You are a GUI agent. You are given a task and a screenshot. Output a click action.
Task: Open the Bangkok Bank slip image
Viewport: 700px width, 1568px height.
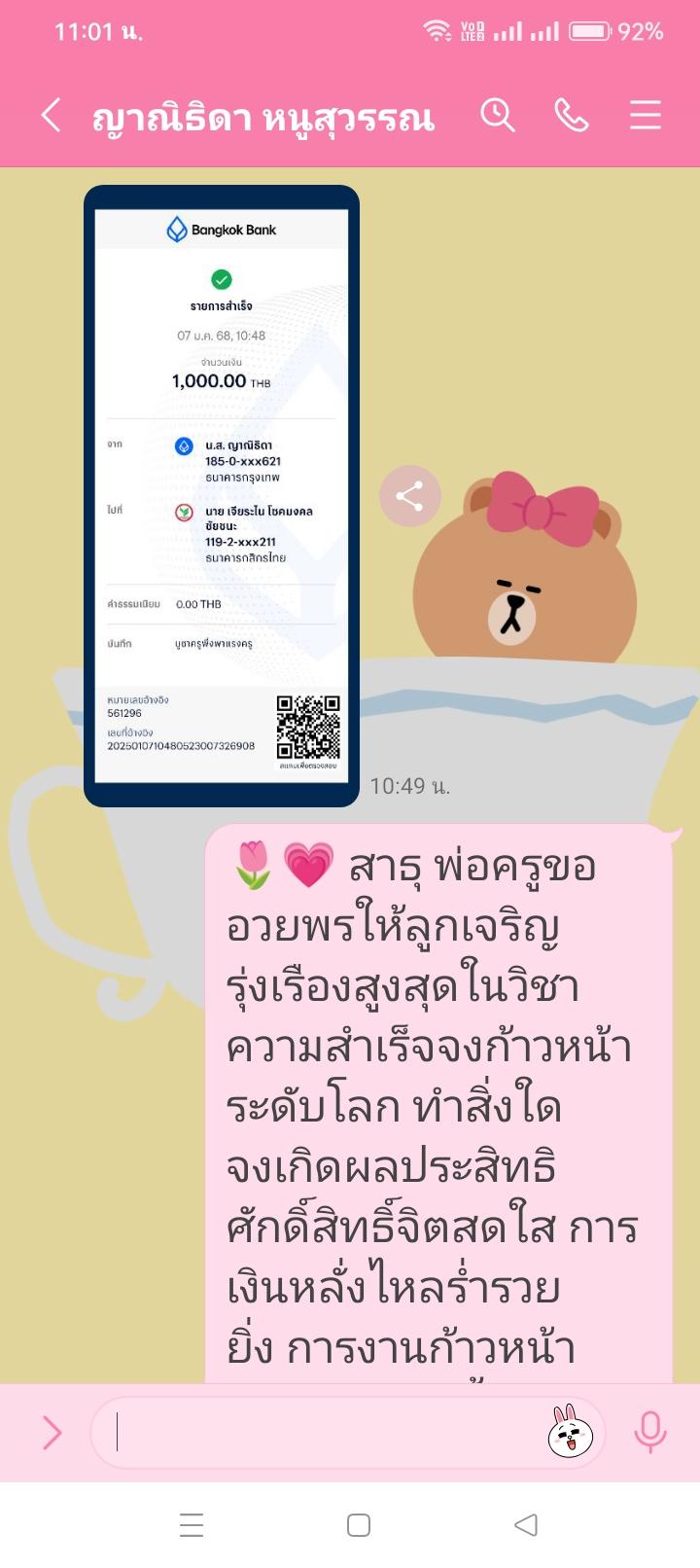pos(222,496)
